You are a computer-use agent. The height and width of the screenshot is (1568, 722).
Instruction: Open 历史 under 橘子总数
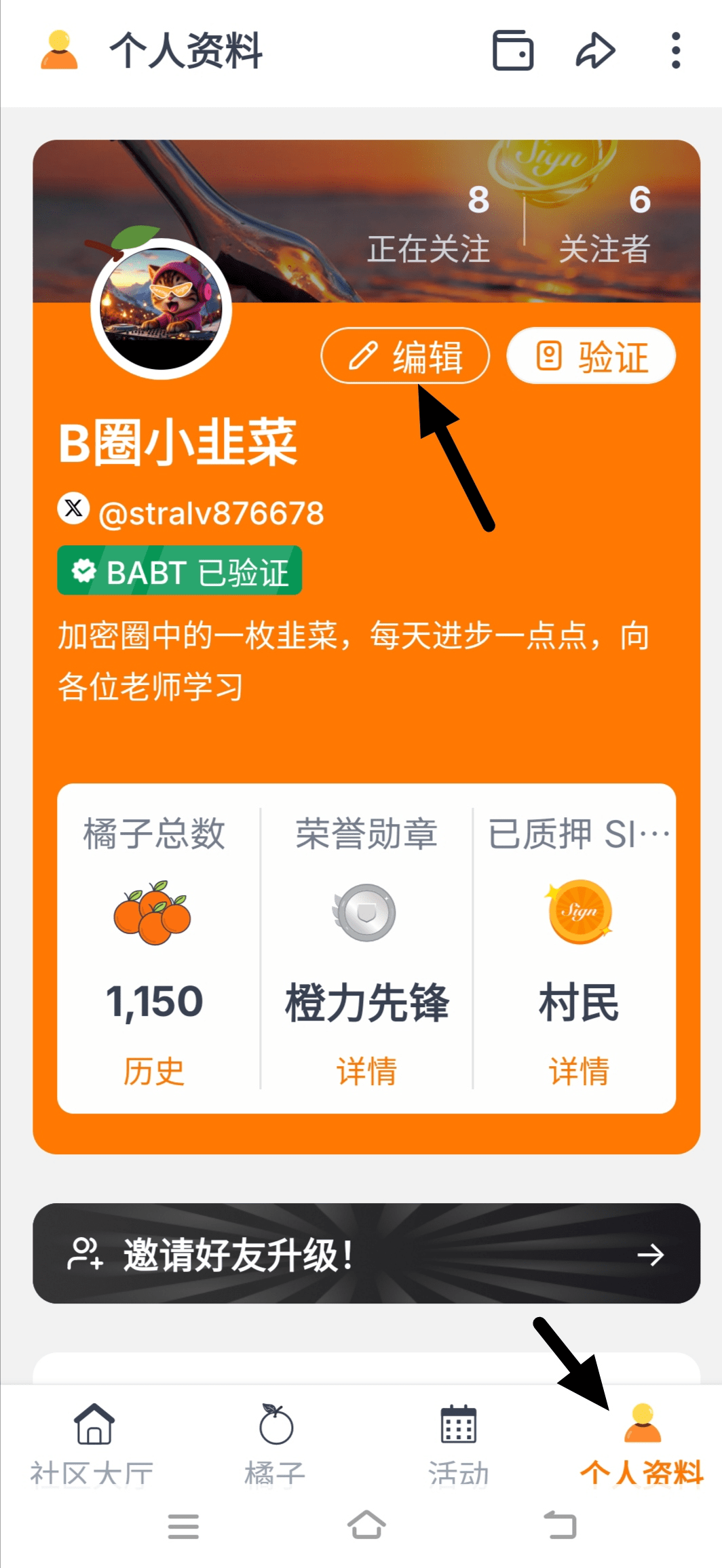[x=153, y=1071]
